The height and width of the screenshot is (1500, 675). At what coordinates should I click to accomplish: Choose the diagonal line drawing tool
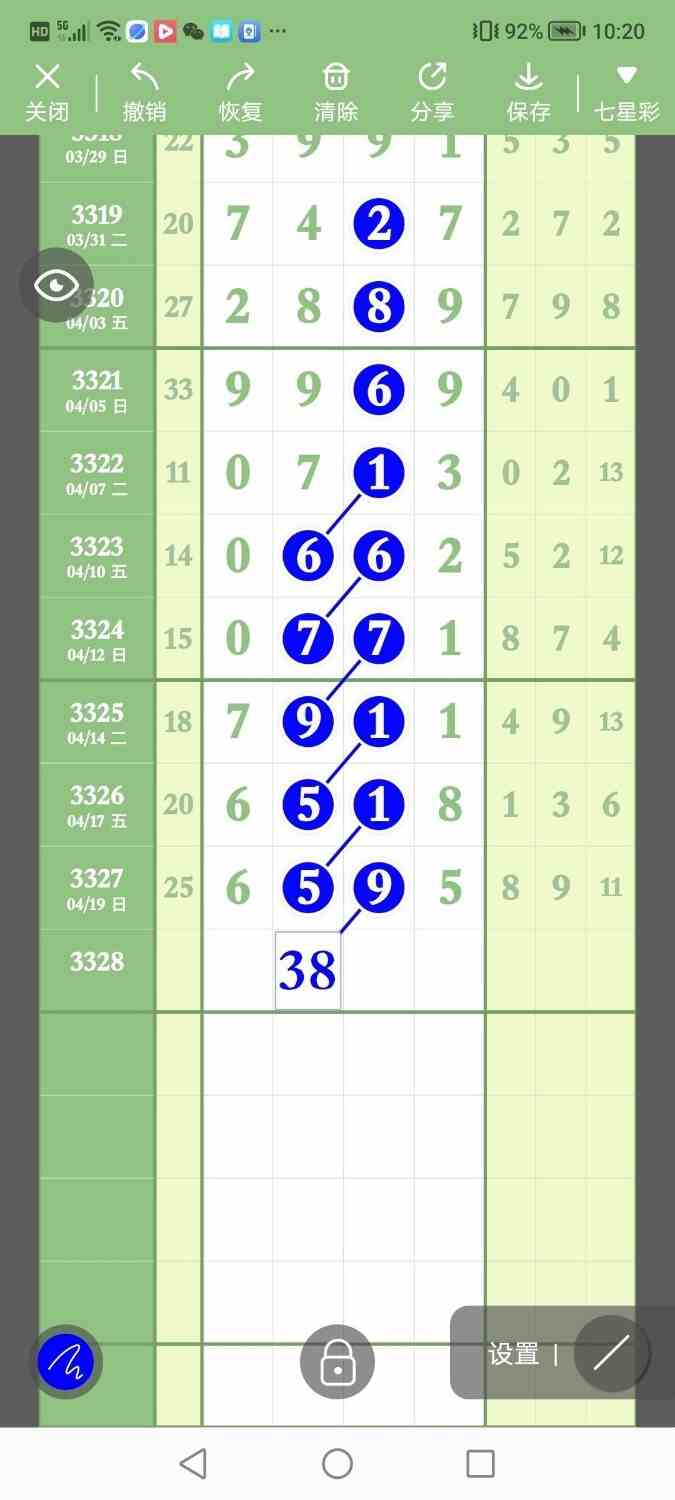click(x=612, y=1354)
